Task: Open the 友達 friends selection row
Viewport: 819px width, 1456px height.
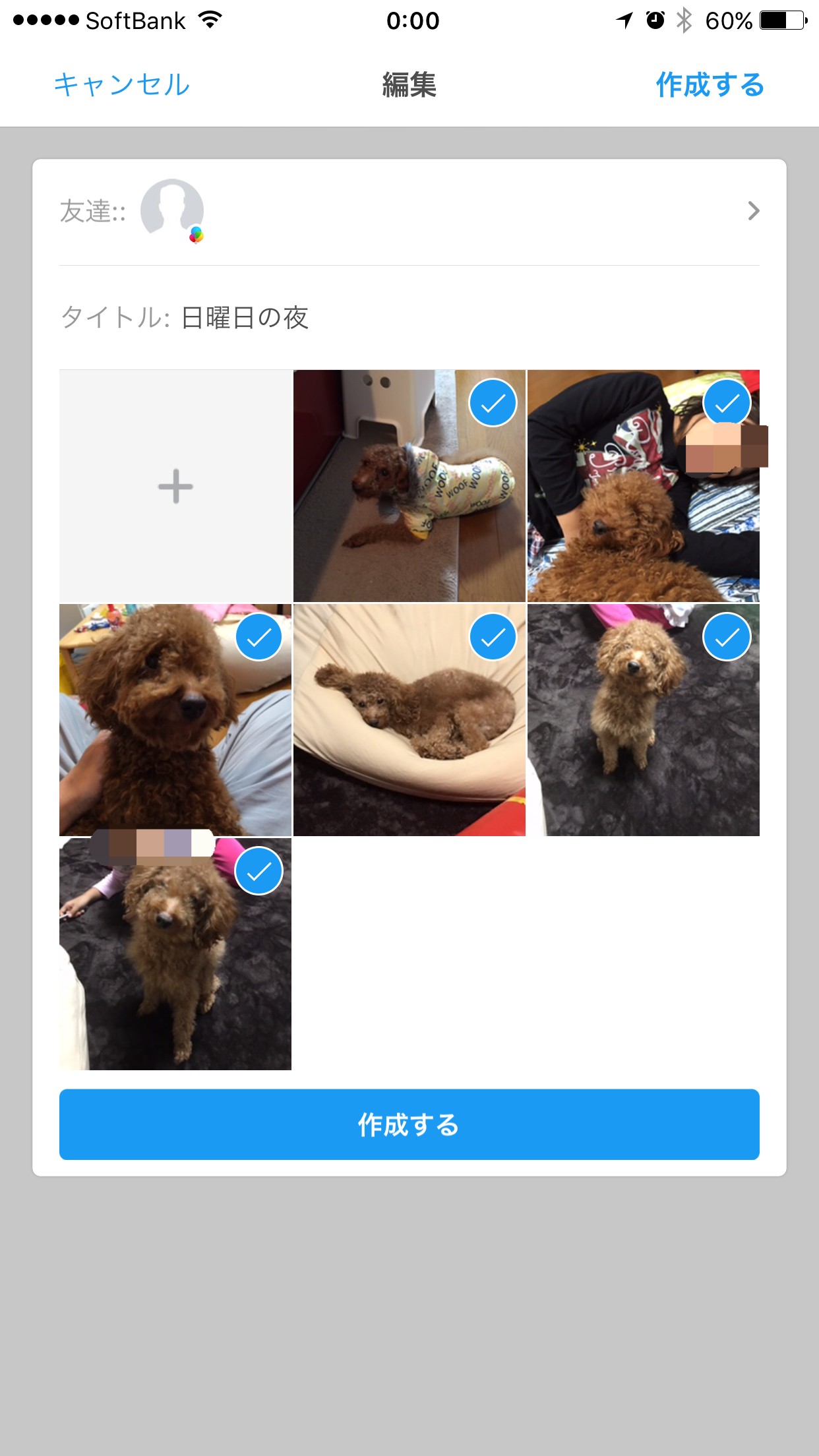Action: click(409, 211)
